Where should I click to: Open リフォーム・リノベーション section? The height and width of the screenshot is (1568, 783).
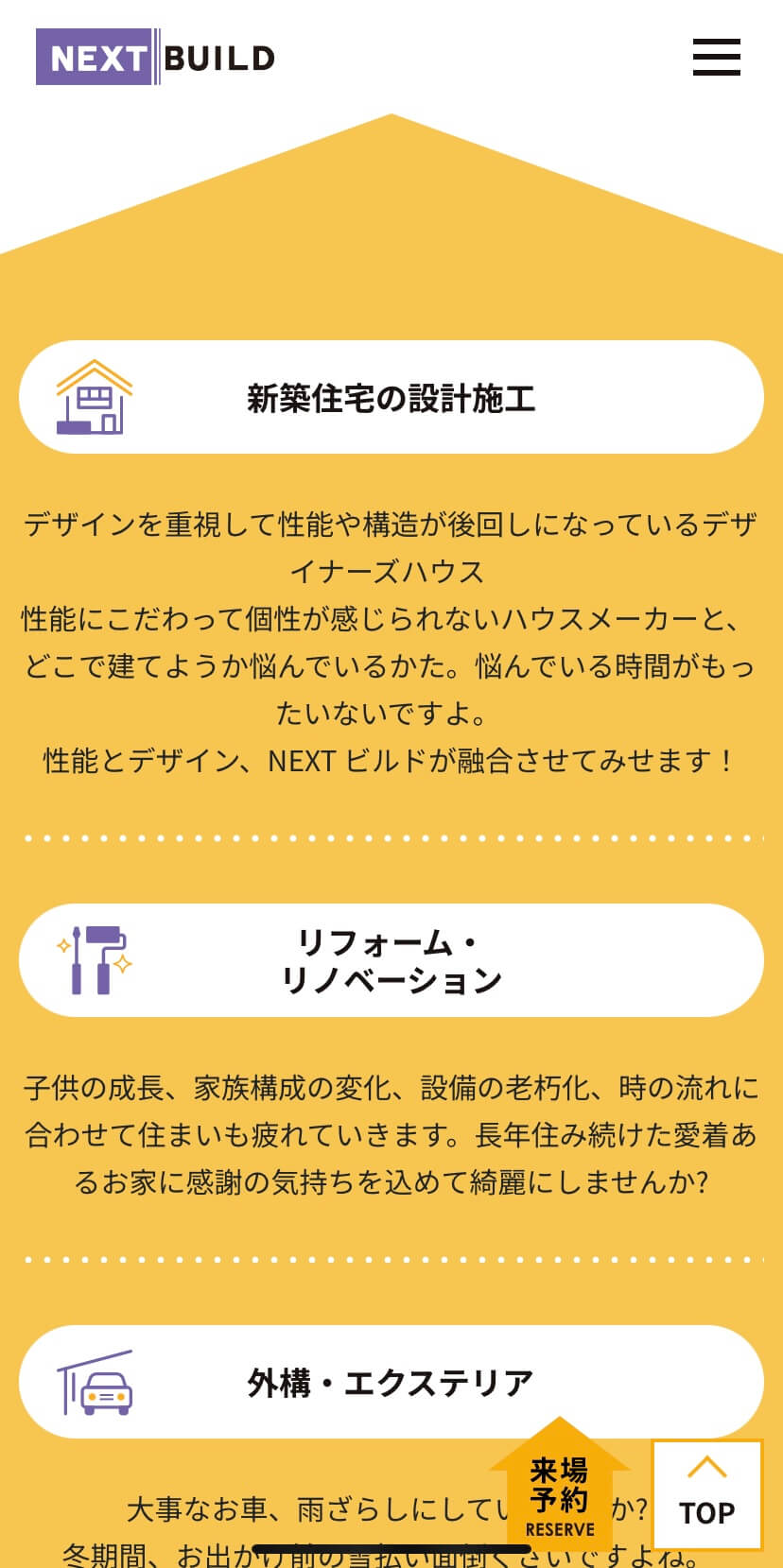pyautogui.click(x=391, y=960)
